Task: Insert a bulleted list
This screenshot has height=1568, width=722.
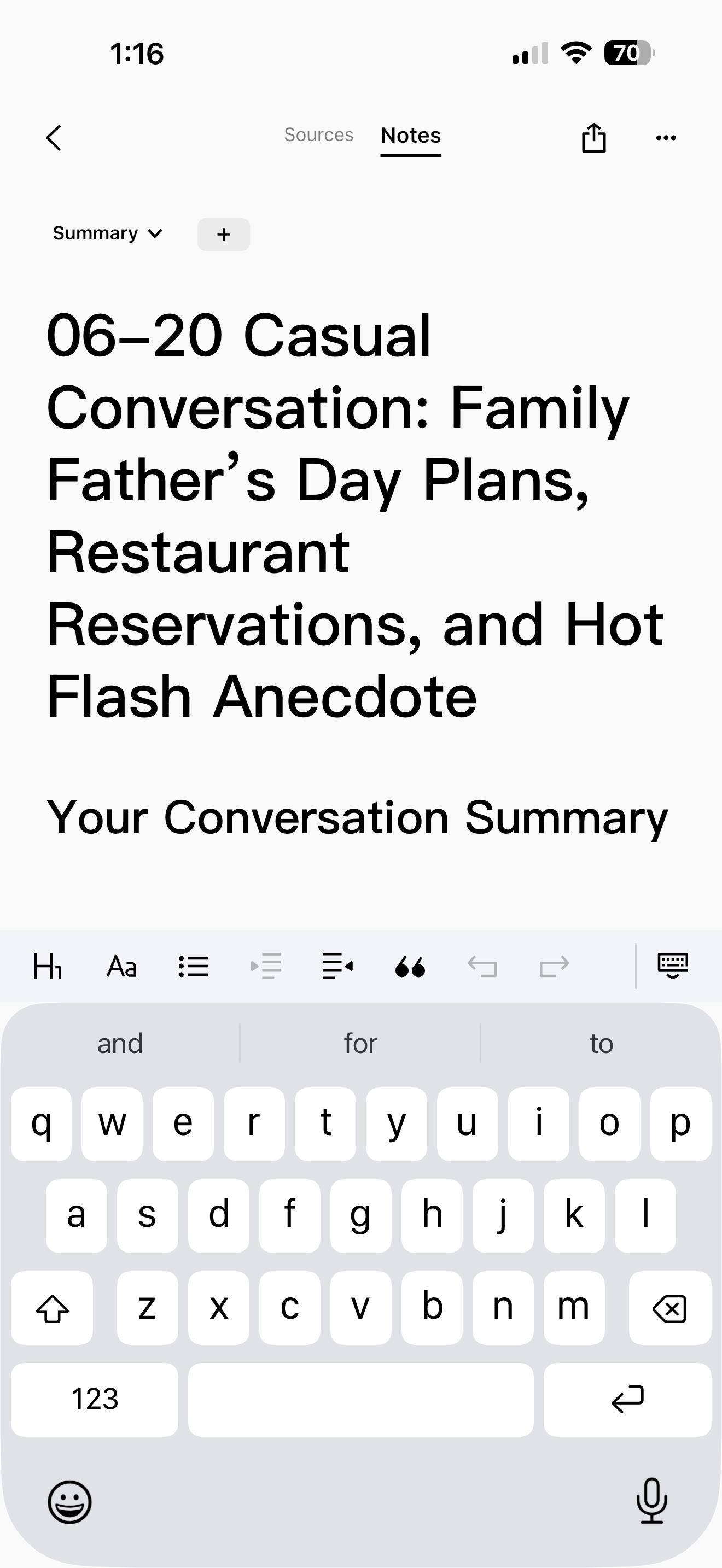Action: (194, 966)
